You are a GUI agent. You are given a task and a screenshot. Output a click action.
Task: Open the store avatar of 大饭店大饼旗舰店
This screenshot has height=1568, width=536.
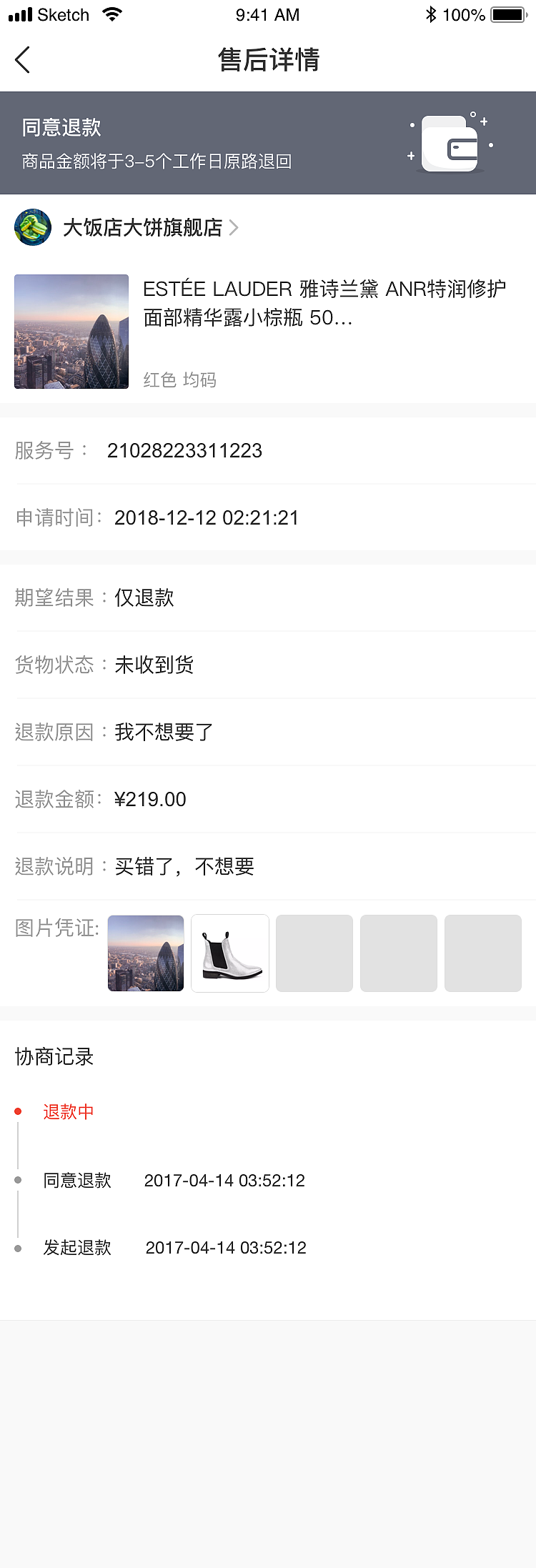(32, 227)
